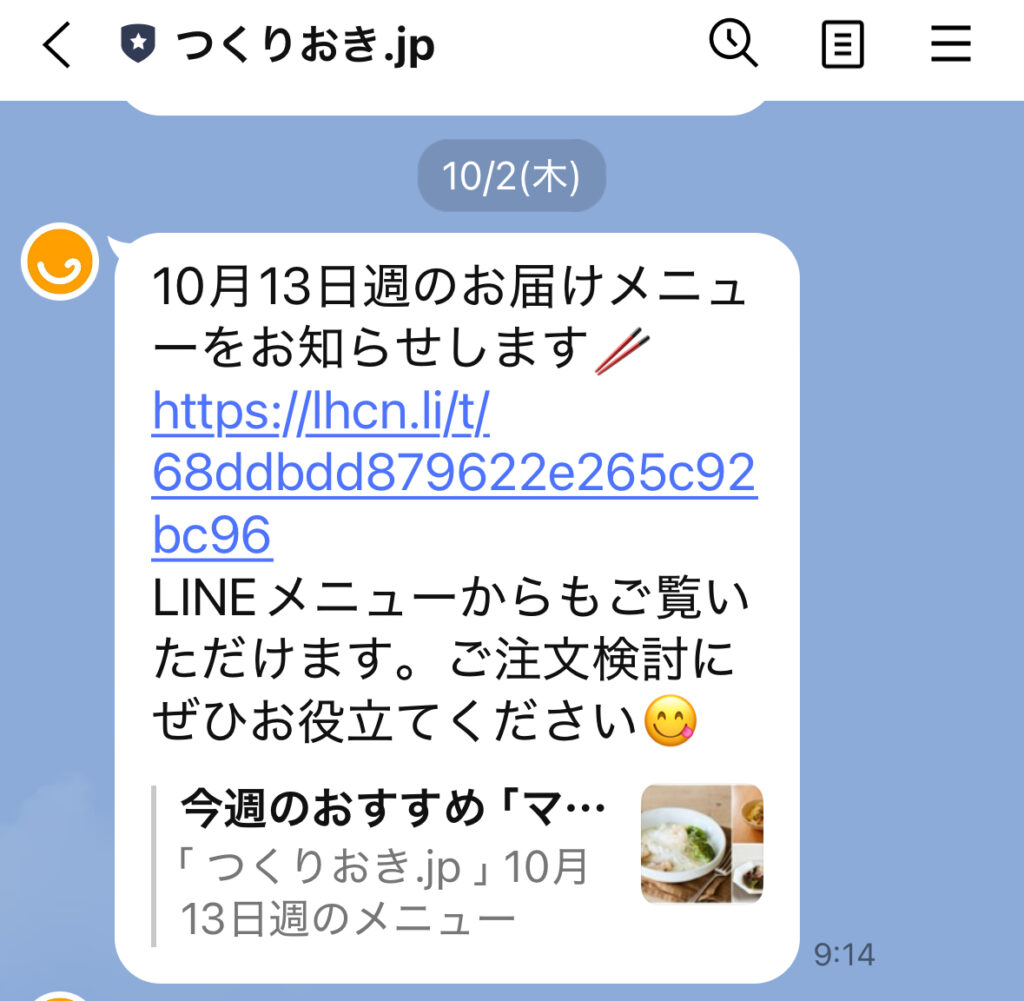Screen dimensions: 1024x1001
Task: Open the lhcn.li menu link
Action: (452, 473)
